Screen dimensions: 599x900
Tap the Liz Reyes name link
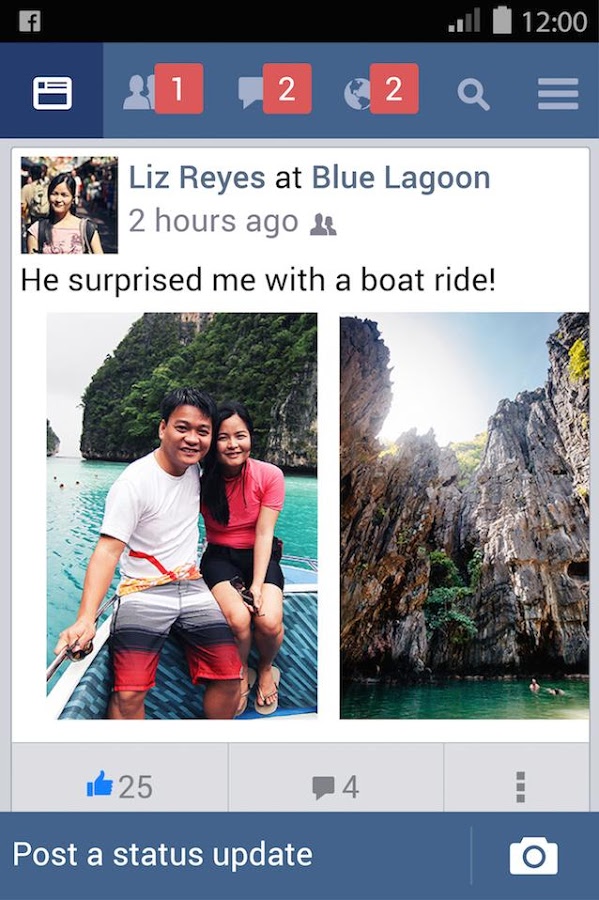coord(197,177)
